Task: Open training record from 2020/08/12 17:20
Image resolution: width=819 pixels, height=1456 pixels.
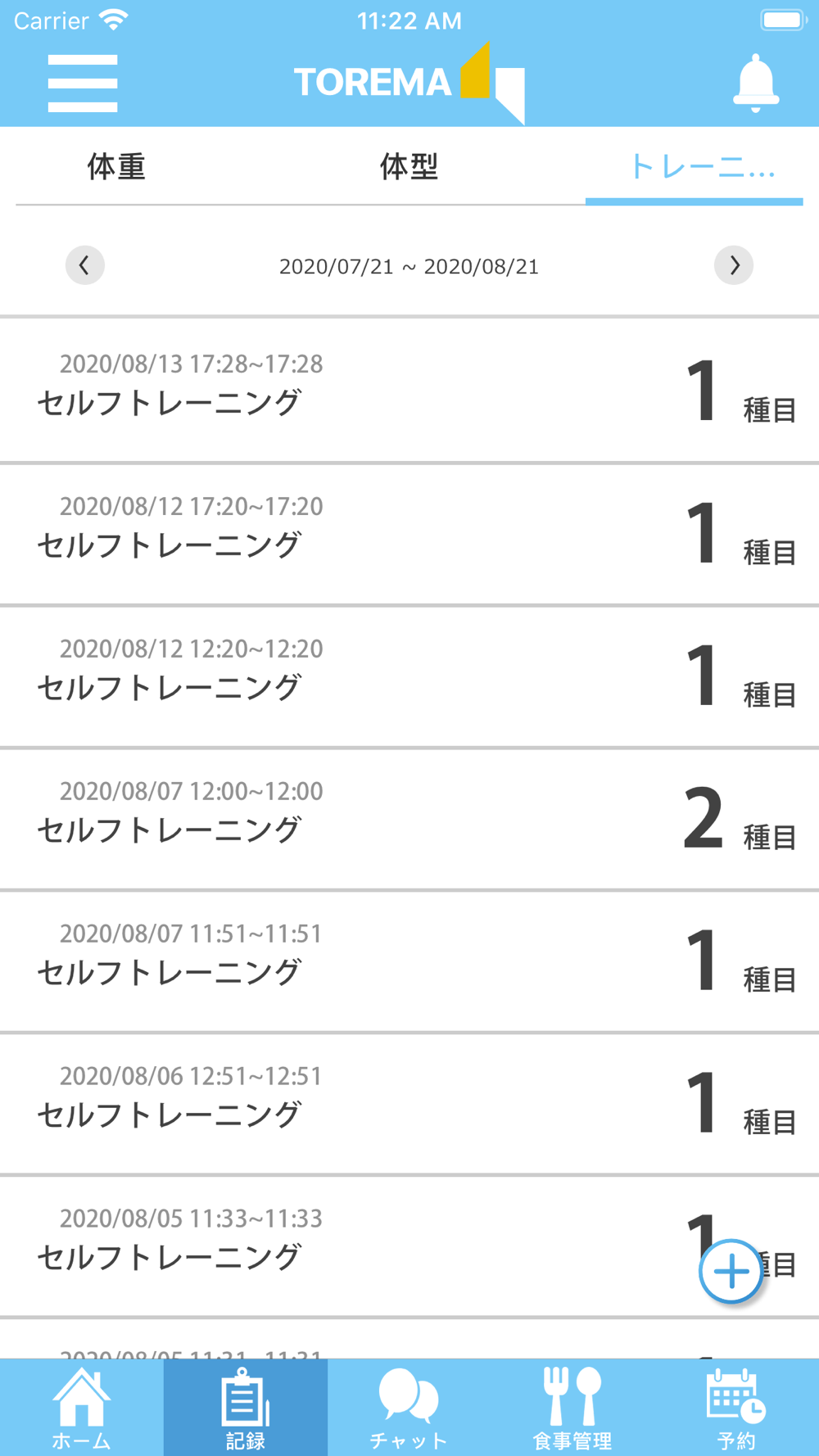Action: [x=409, y=532]
